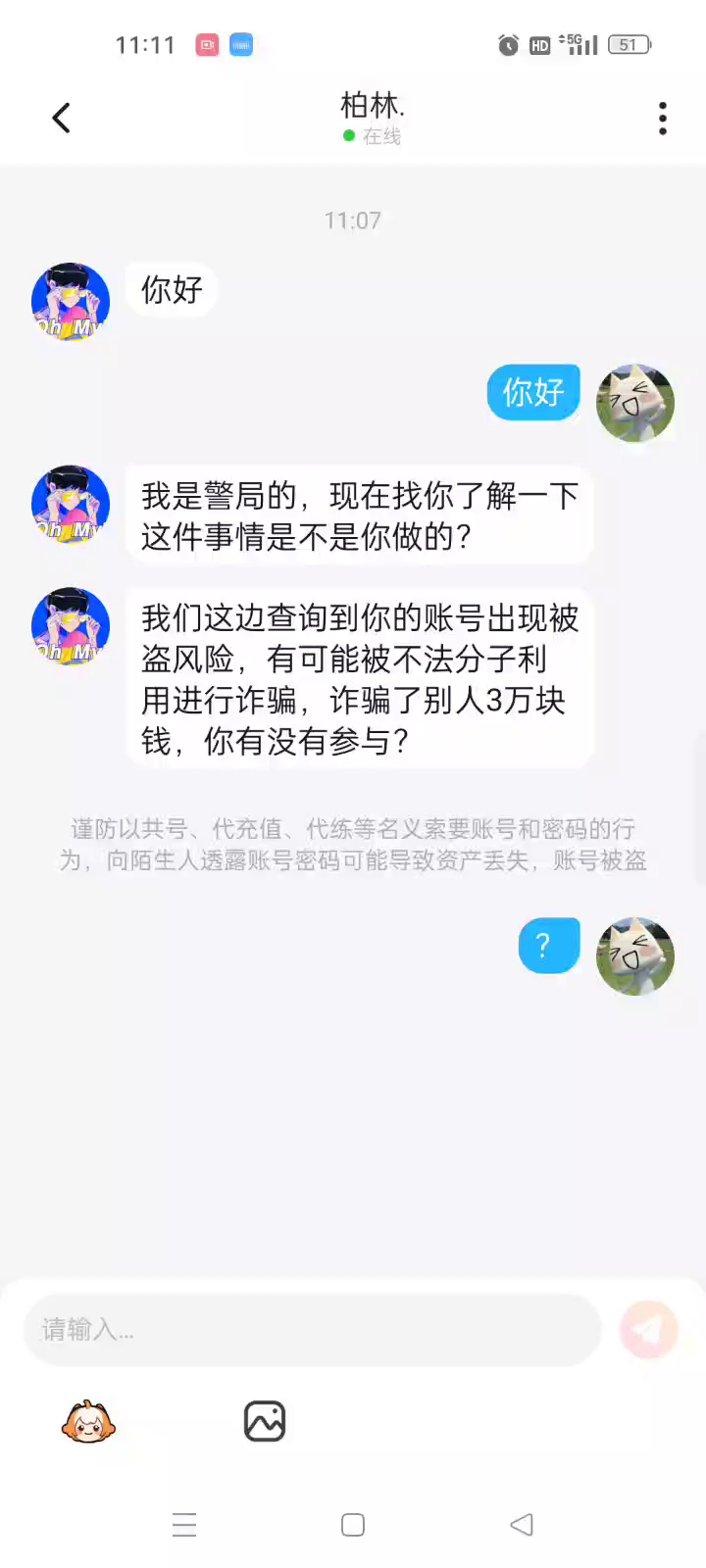Focus the 请输入 message field
Image resolution: width=706 pixels, height=1568 pixels.
click(x=312, y=1330)
